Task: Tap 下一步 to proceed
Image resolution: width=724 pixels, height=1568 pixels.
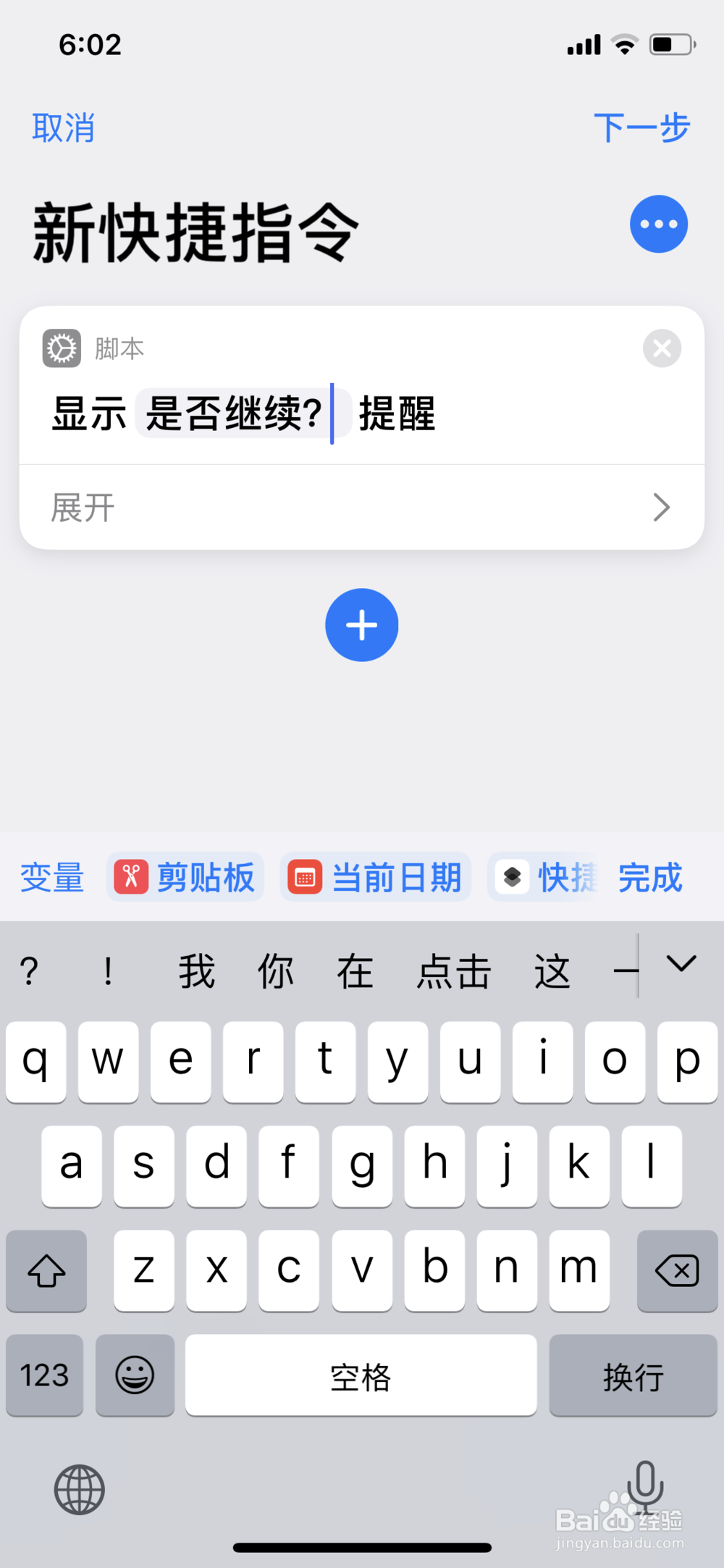Action: 641,127
